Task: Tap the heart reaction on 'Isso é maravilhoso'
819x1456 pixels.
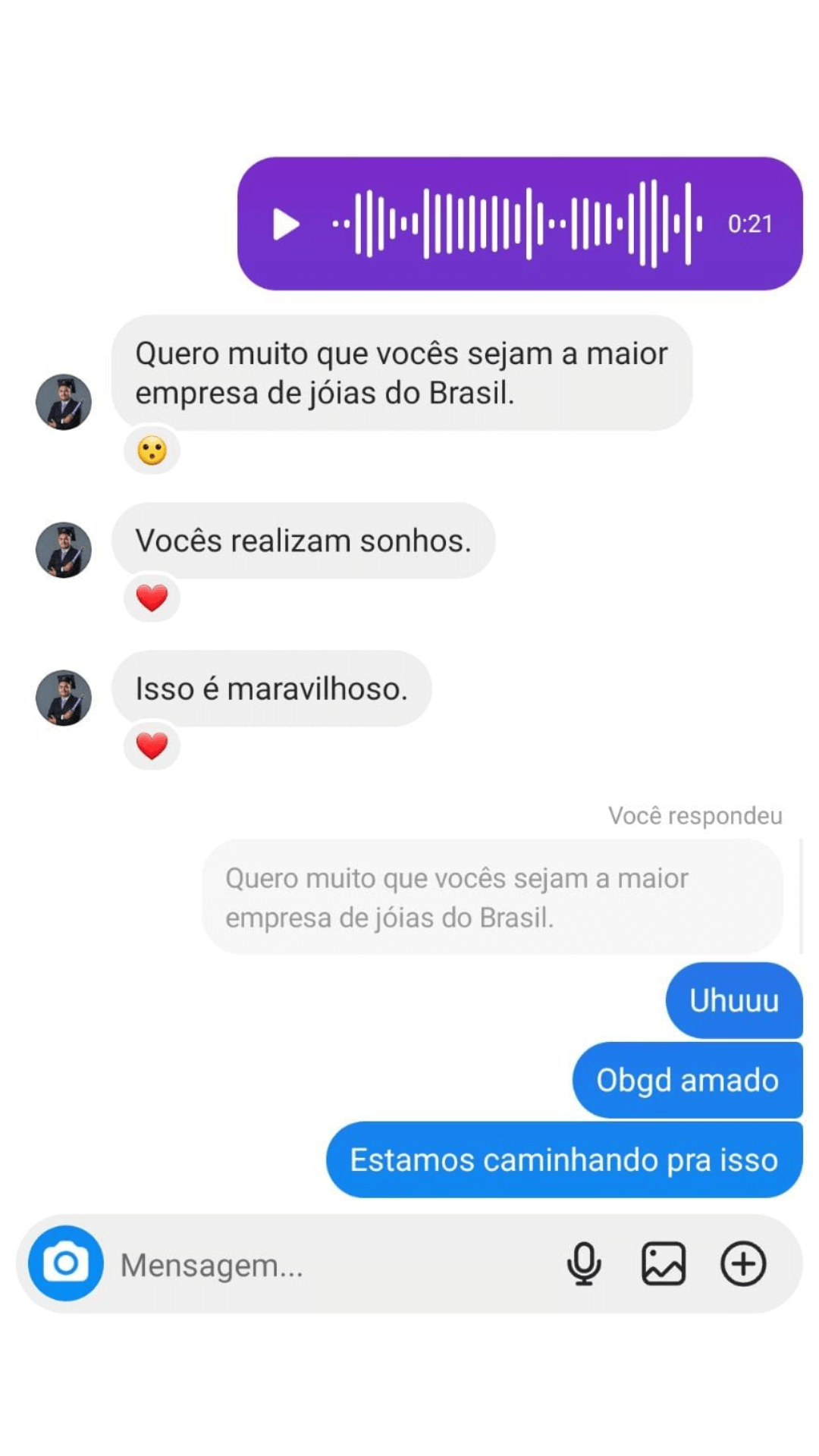Action: 152,747
